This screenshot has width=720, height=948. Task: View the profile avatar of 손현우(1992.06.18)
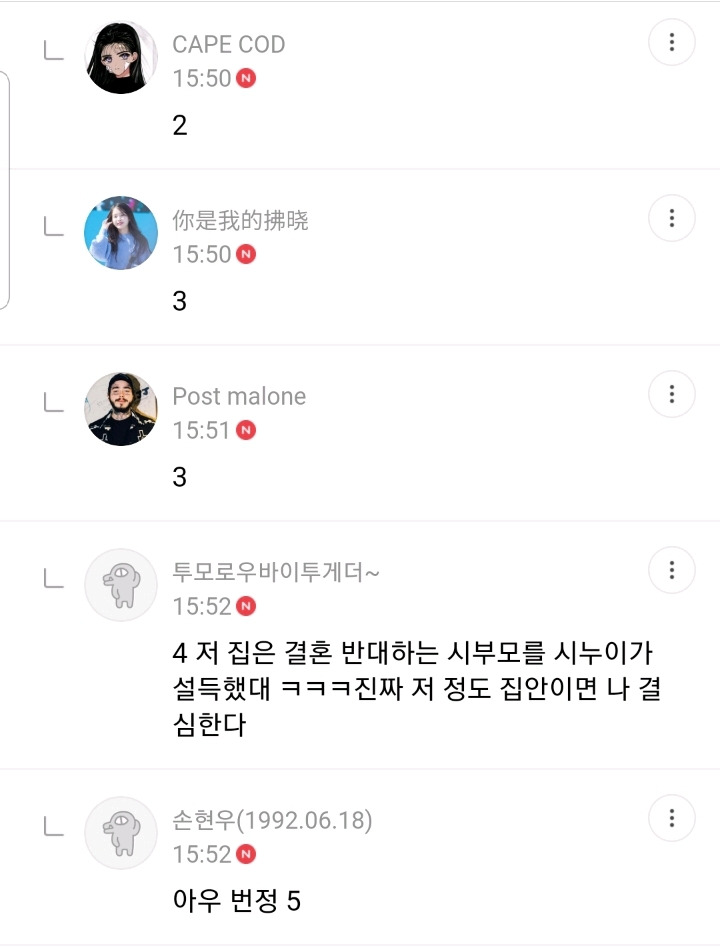(x=121, y=833)
